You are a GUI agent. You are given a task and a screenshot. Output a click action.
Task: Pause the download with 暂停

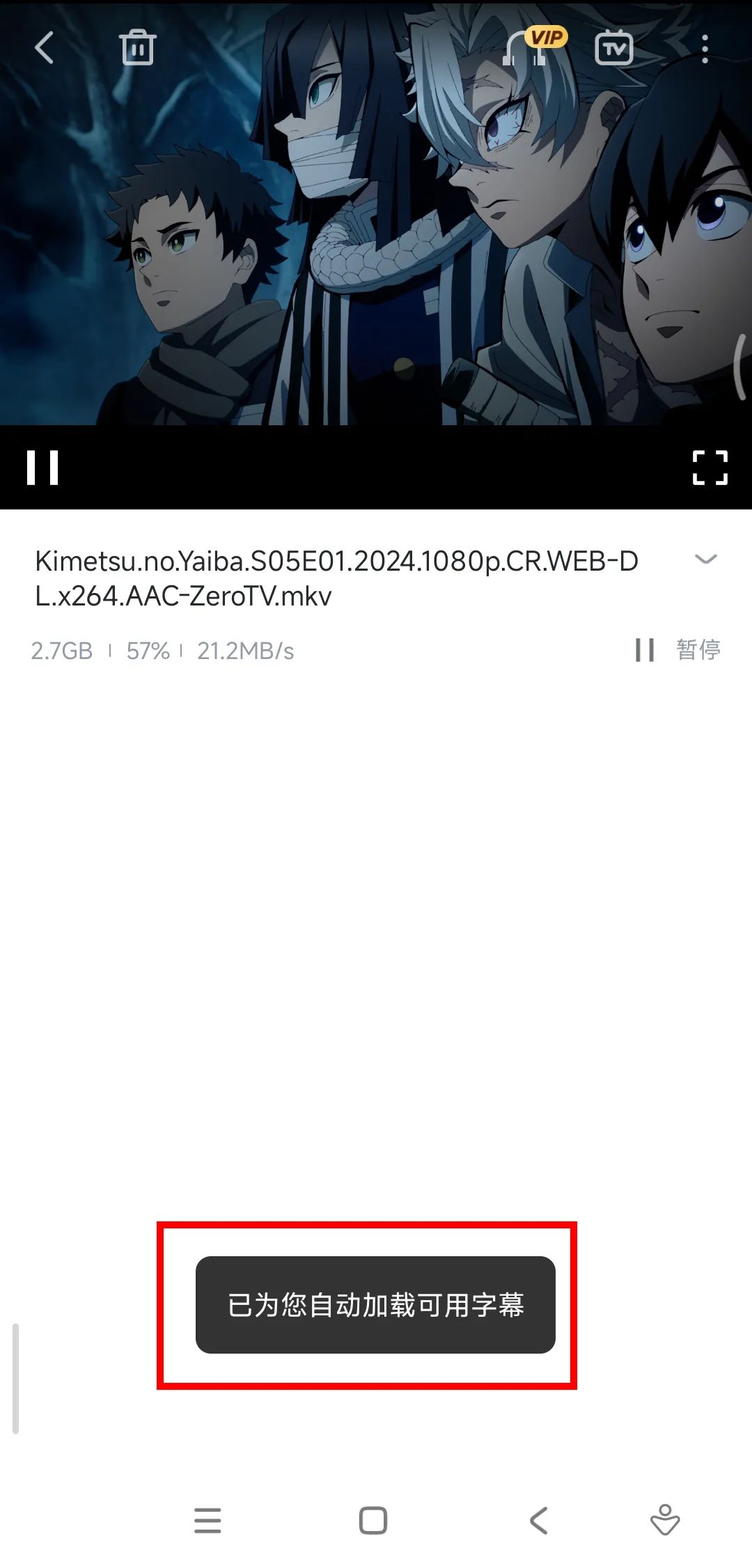tap(677, 650)
